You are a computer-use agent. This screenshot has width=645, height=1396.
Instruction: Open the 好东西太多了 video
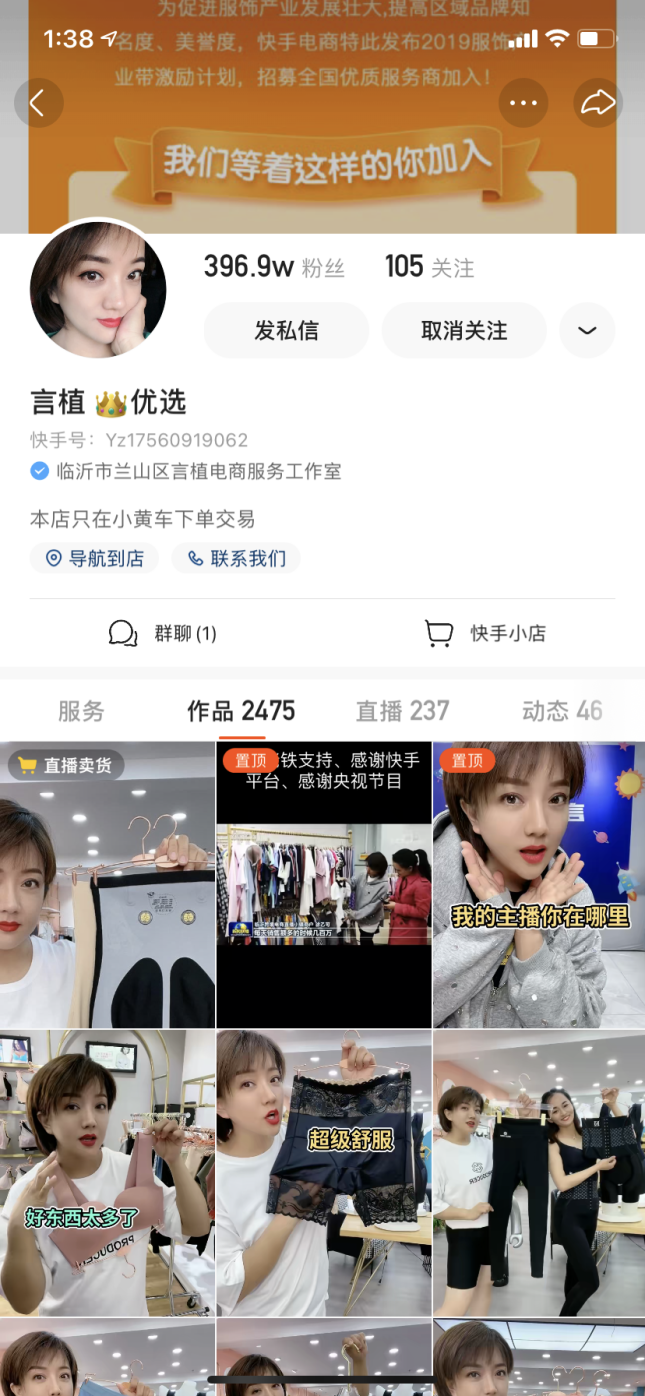pos(107,1172)
